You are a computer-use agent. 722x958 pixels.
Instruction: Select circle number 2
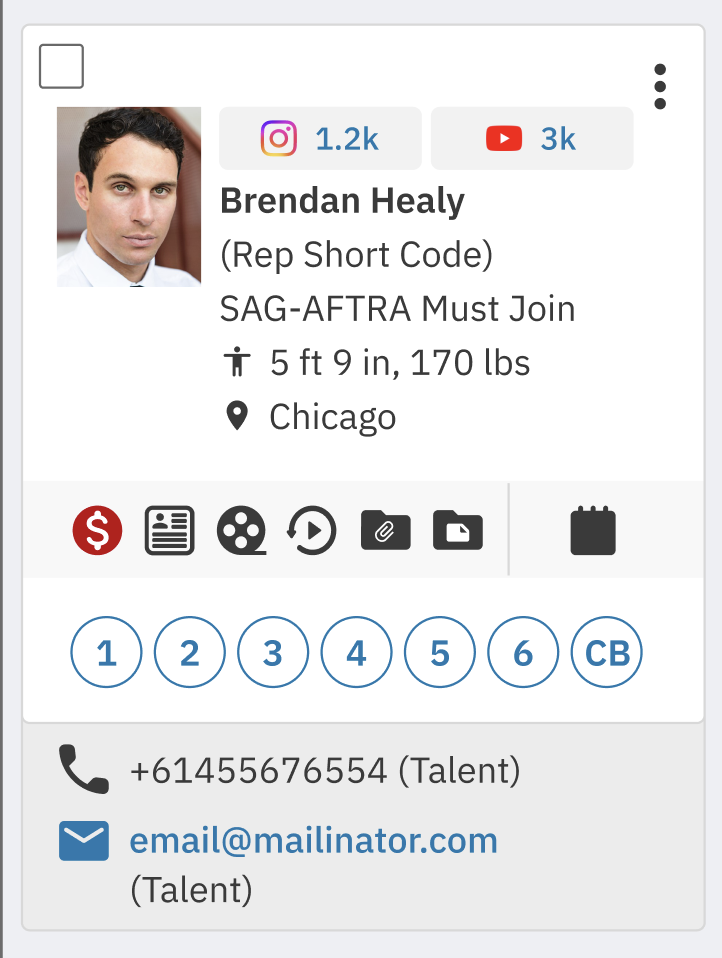tap(190, 654)
